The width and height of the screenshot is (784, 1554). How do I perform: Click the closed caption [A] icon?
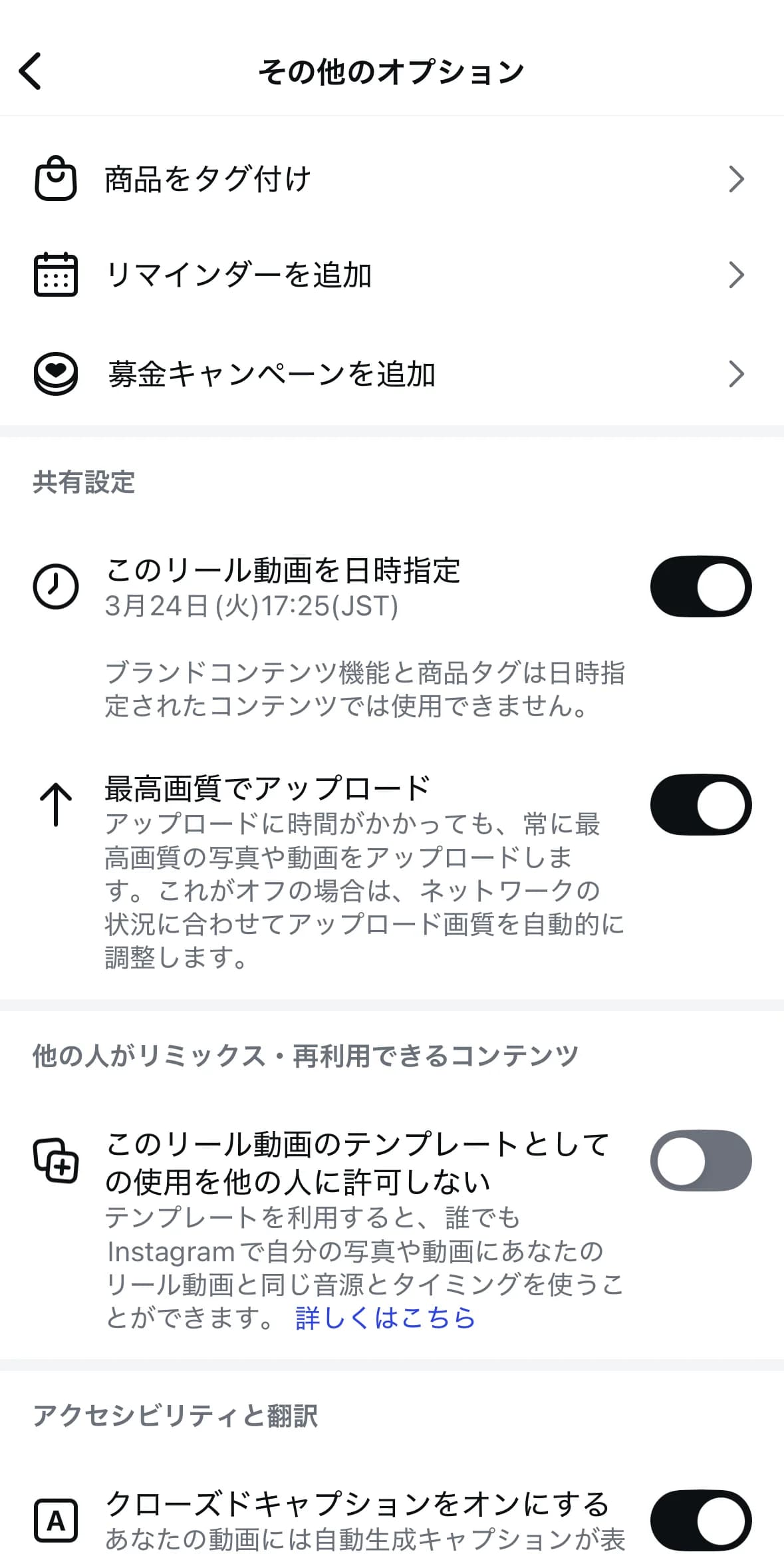click(56, 1519)
